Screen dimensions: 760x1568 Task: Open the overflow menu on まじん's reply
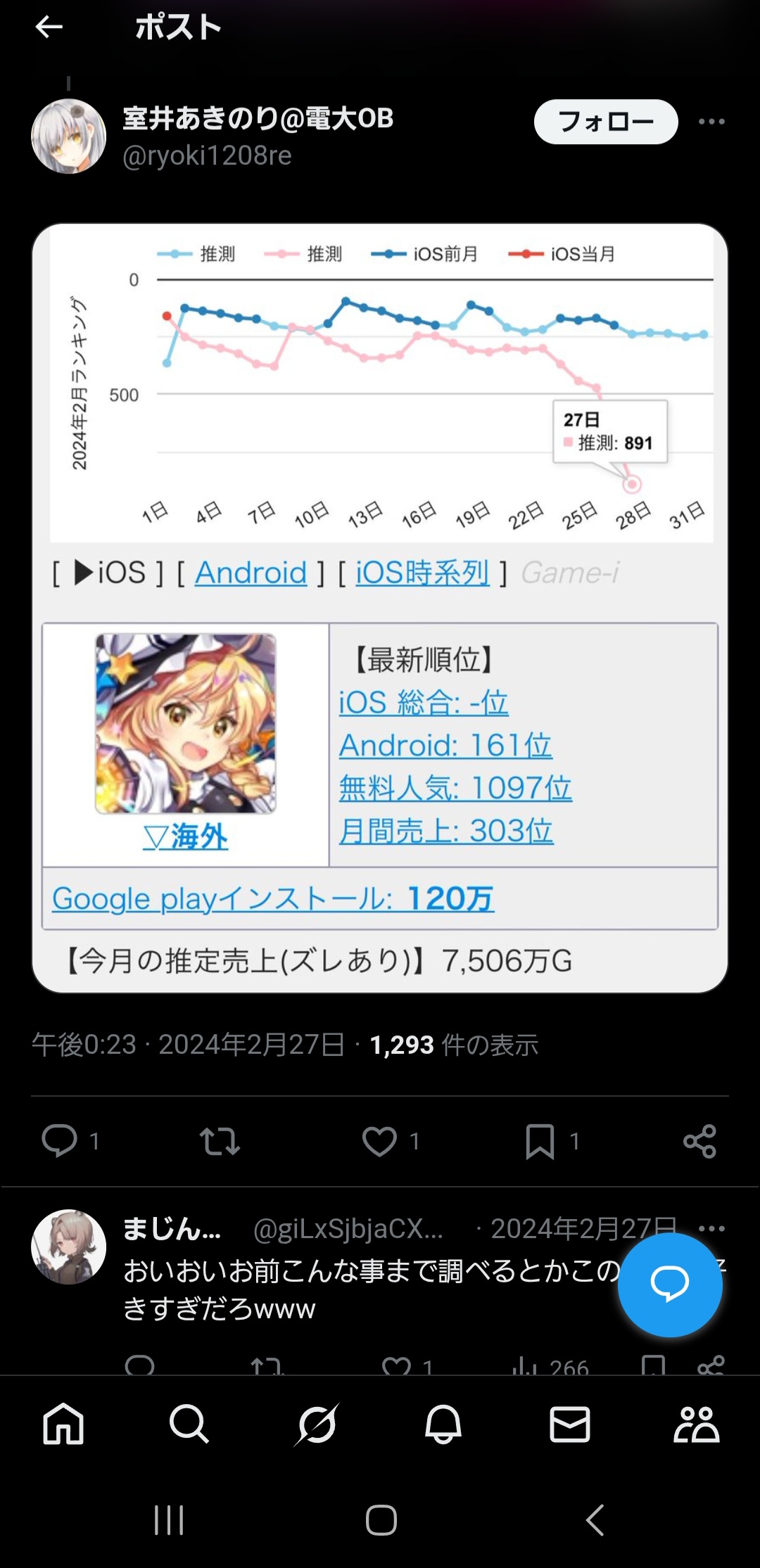click(x=711, y=1228)
